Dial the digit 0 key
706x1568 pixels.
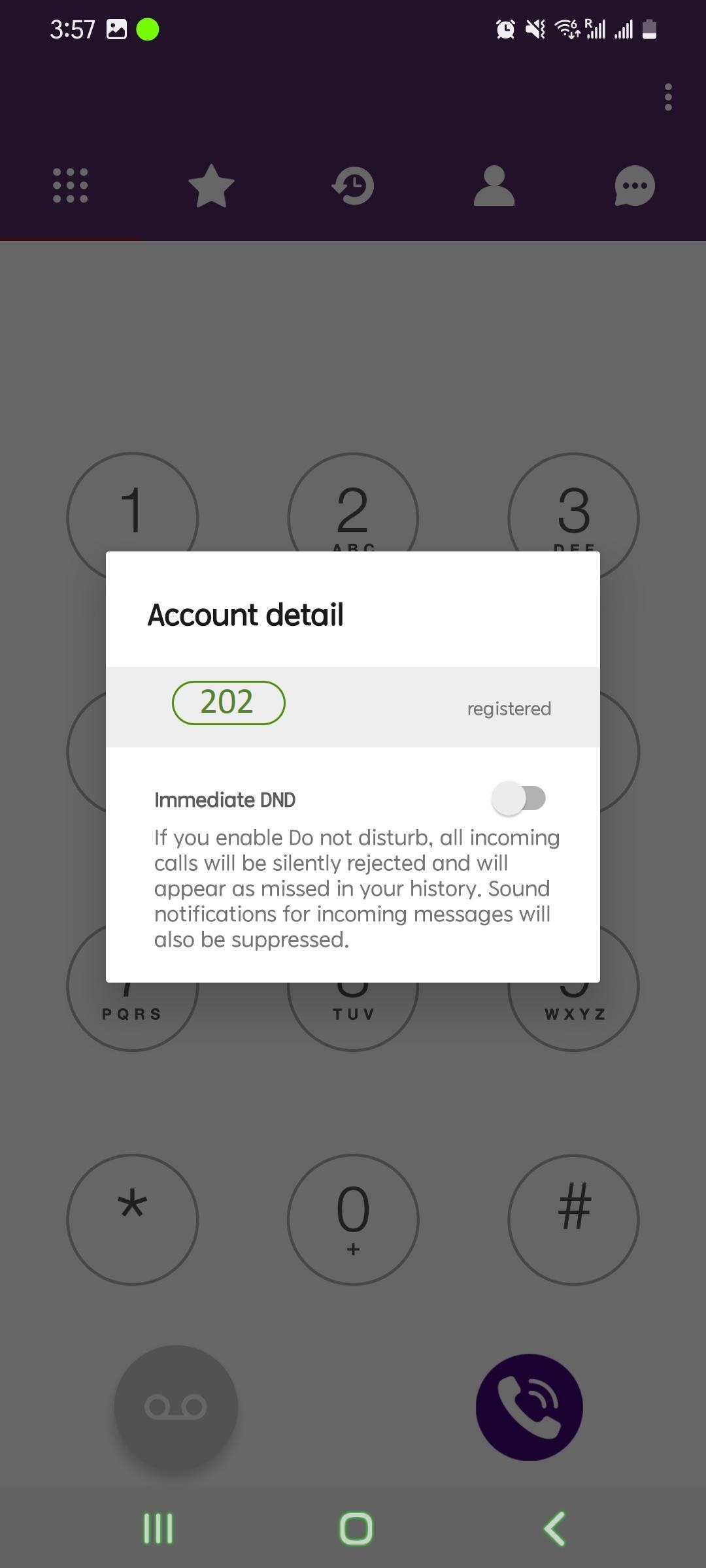click(353, 1220)
